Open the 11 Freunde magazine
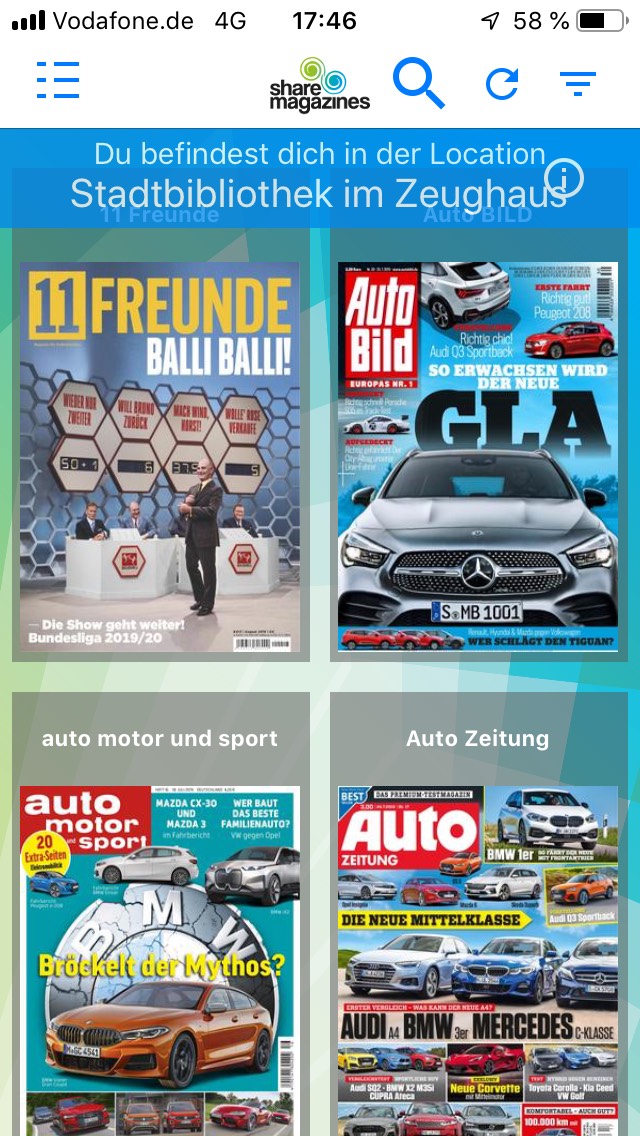The width and height of the screenshot is (640, 1136). click(x=160, y=457)
